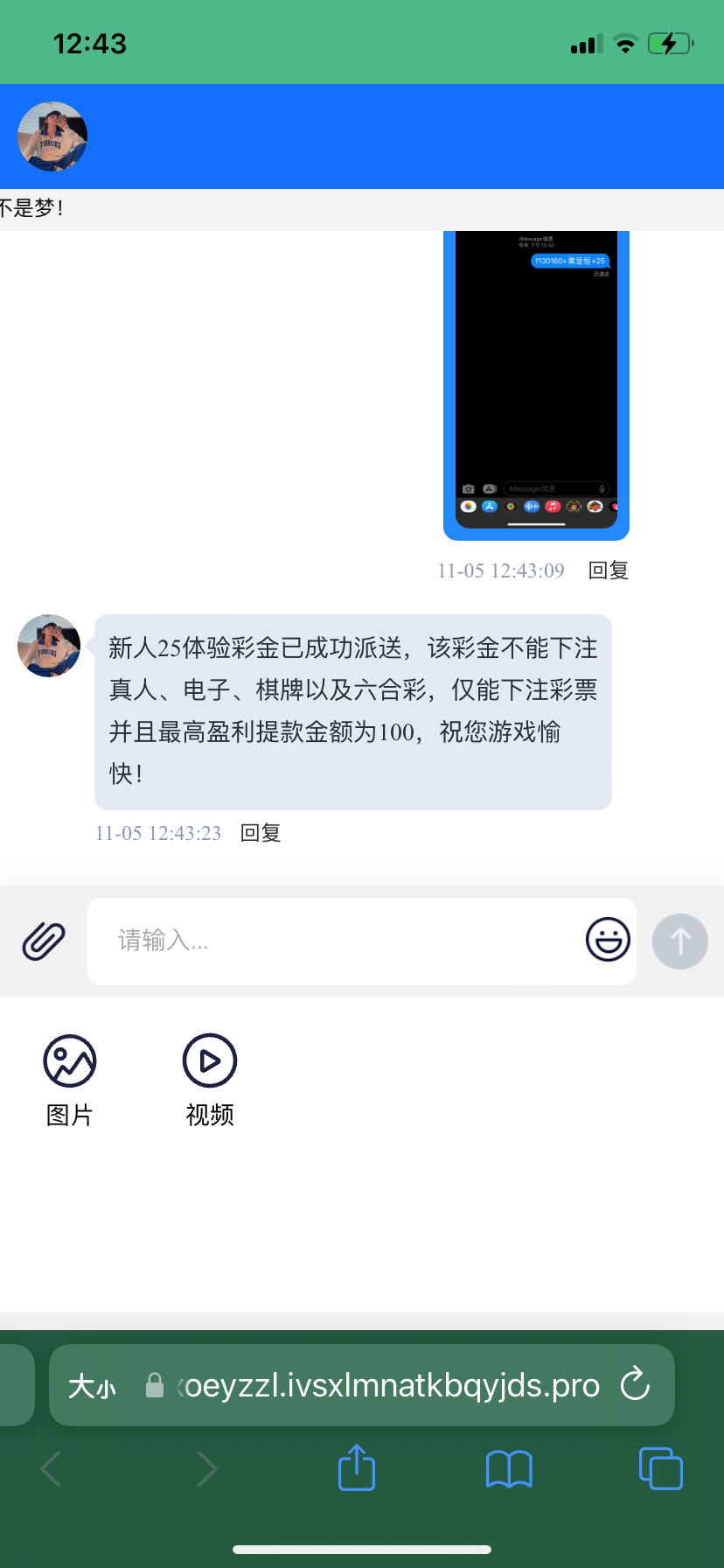Open Safari's 大小 page settings menu
The width and height of the screenshot is (724, 1568).
tap(92, 1386)
